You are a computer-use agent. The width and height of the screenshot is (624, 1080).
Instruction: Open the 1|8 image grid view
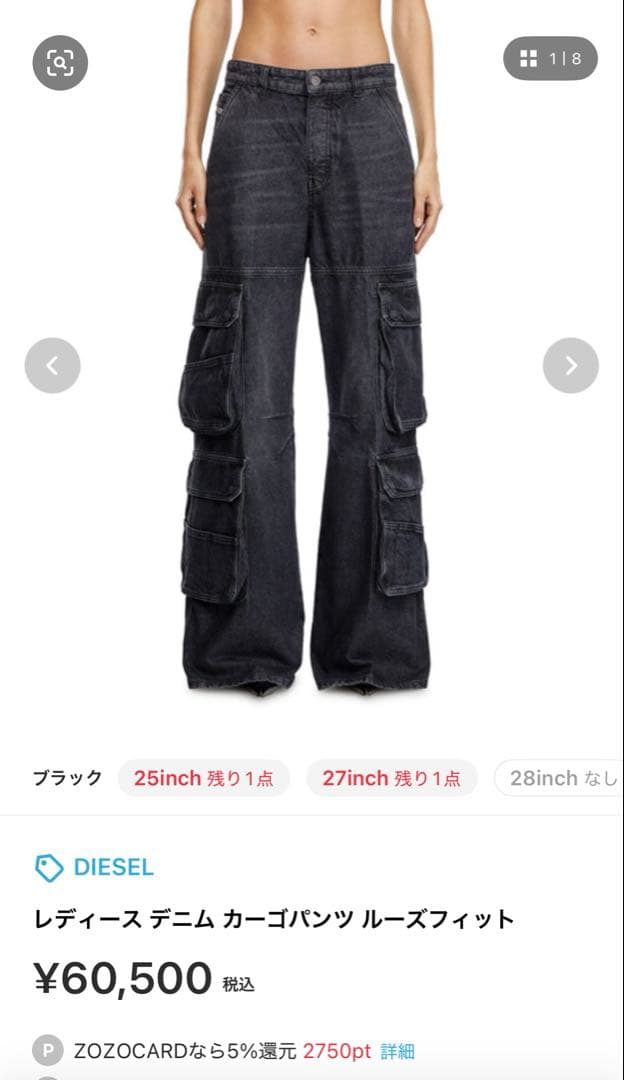pos(550,59)
